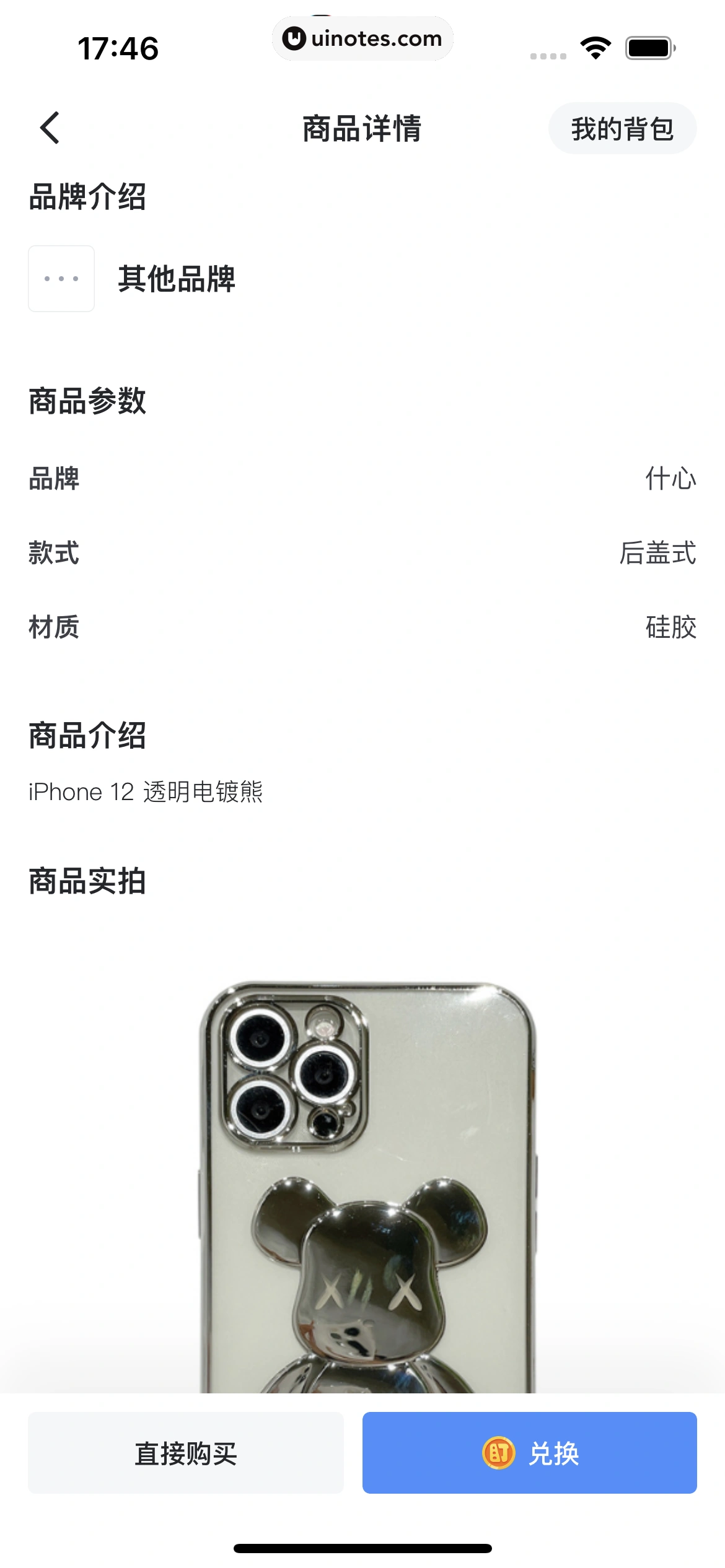
Task: Go back from 商品详情 page
Action: [x=50, y=128]
